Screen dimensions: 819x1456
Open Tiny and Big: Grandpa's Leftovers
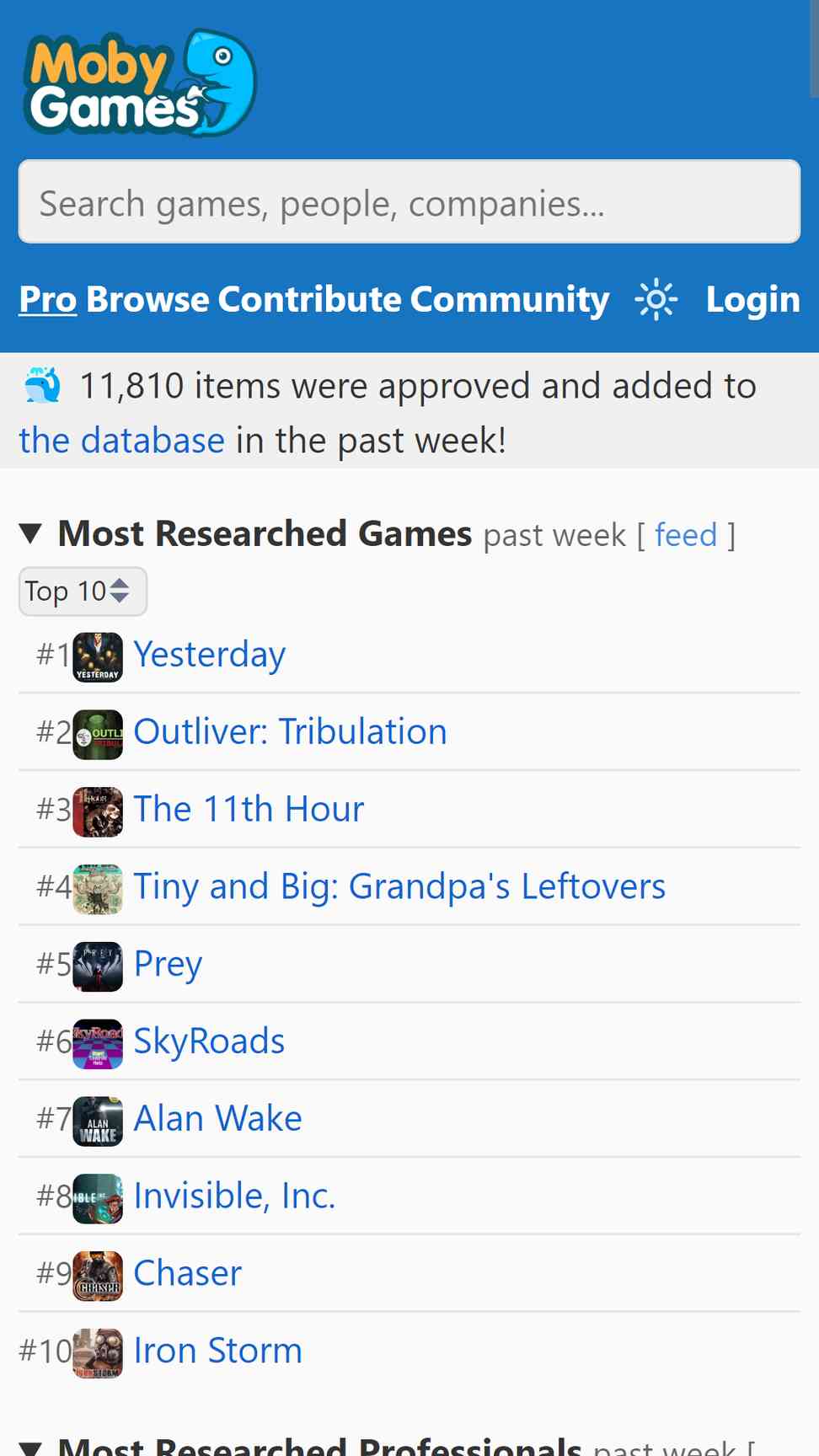(x=399, y=886)
